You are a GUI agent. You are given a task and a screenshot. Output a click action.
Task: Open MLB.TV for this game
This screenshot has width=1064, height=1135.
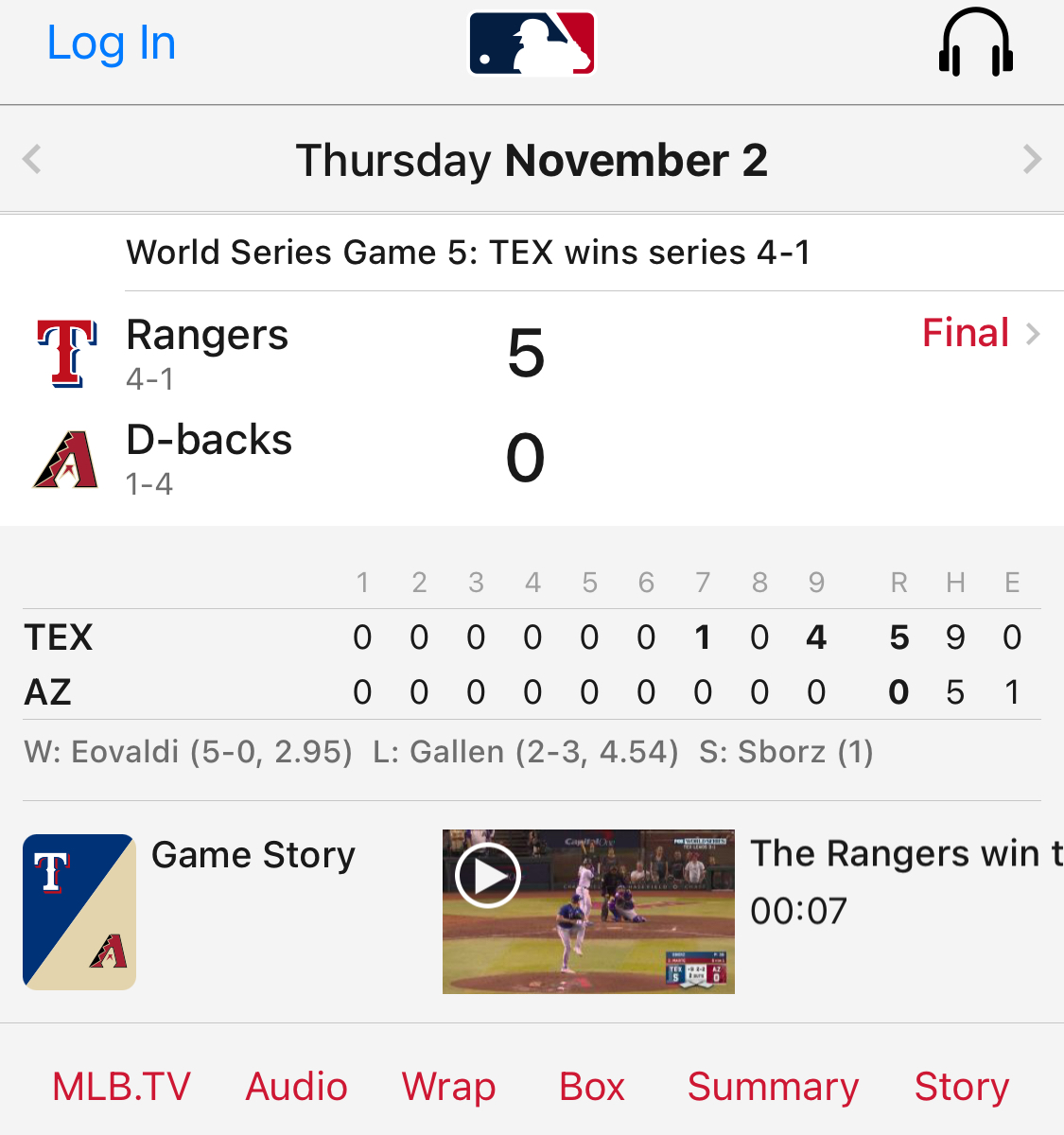[122, 1087]
